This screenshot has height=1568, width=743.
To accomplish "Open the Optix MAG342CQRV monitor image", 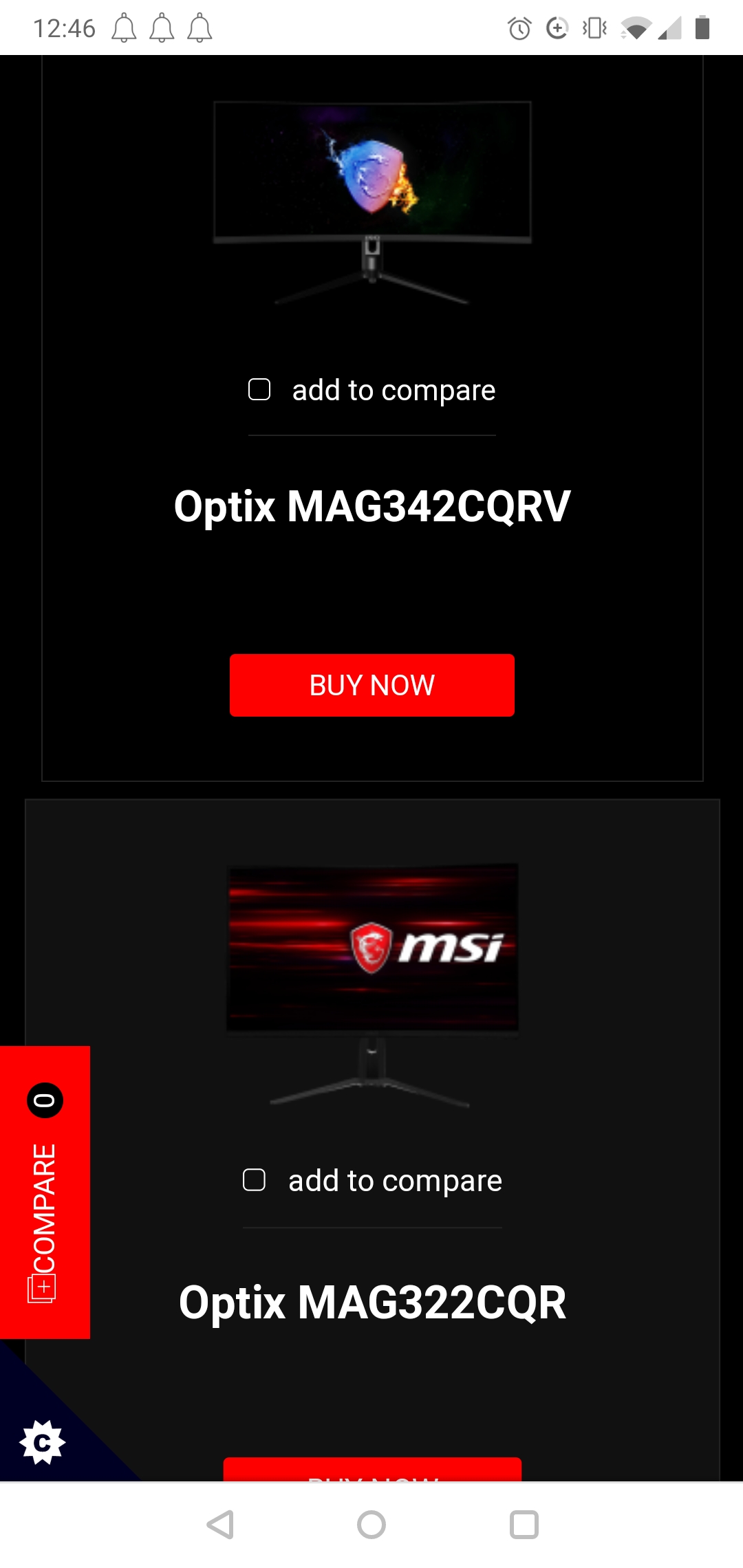I will pyautogui.click(x=372, y=203).
